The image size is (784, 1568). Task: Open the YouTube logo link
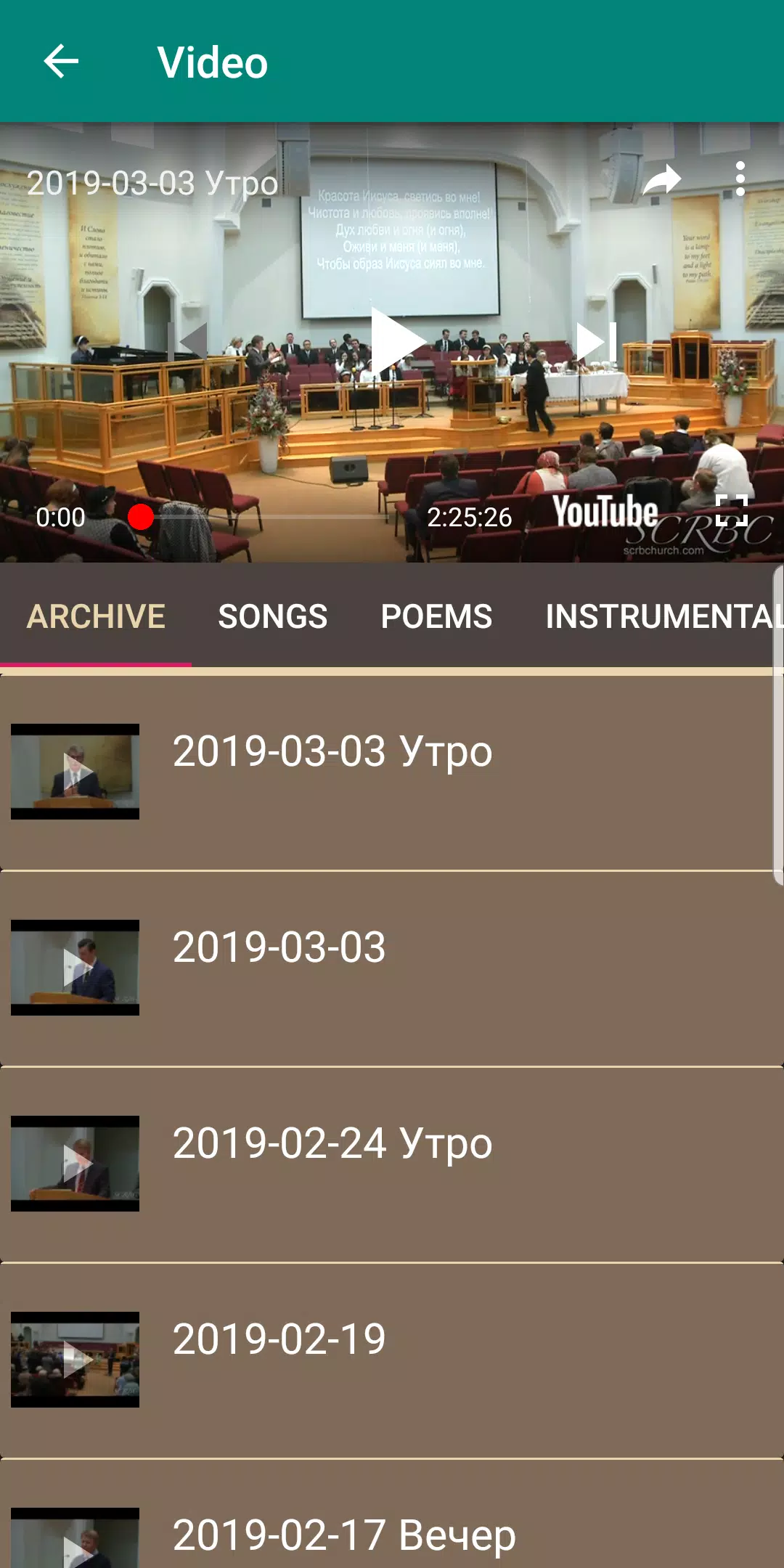[605, 512]
